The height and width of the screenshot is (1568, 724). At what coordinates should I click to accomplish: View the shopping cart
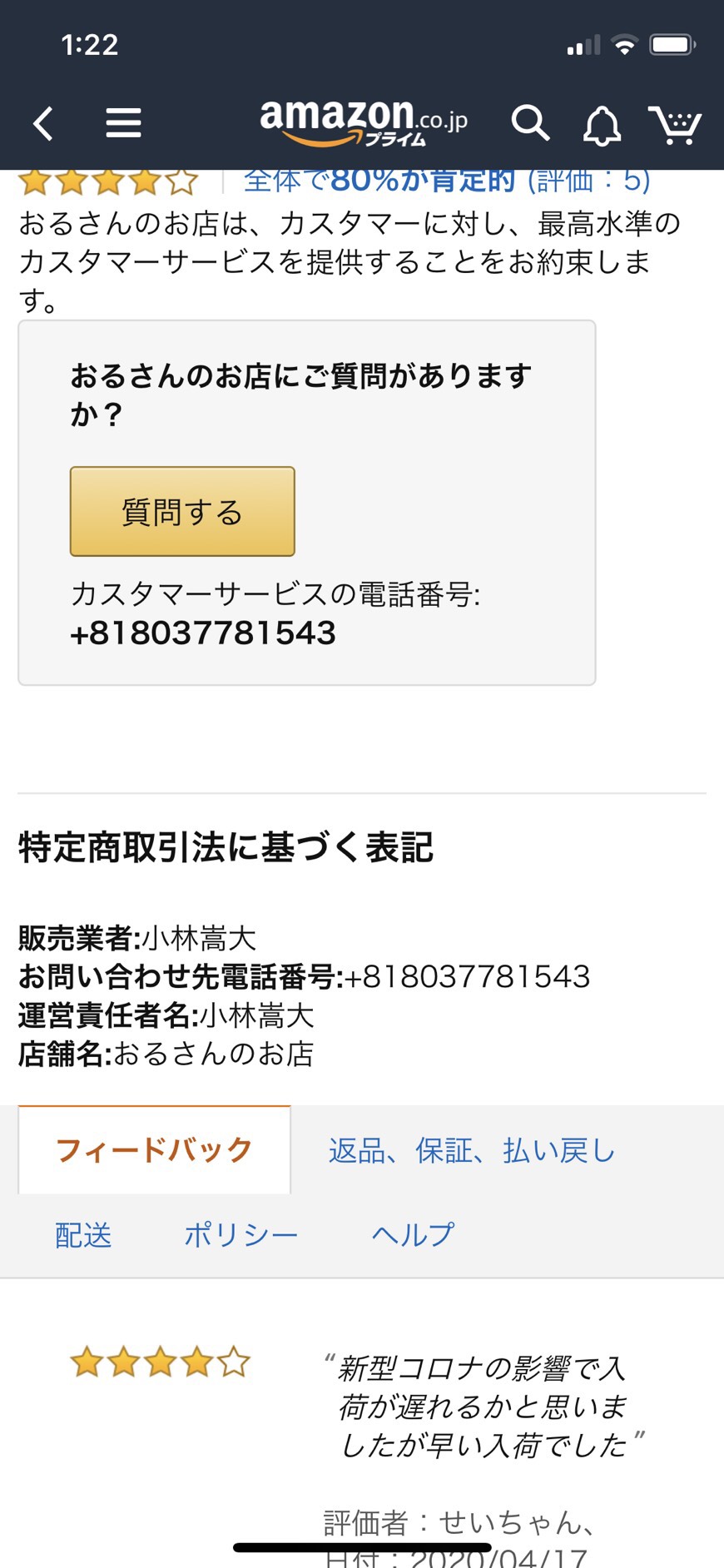675,125
